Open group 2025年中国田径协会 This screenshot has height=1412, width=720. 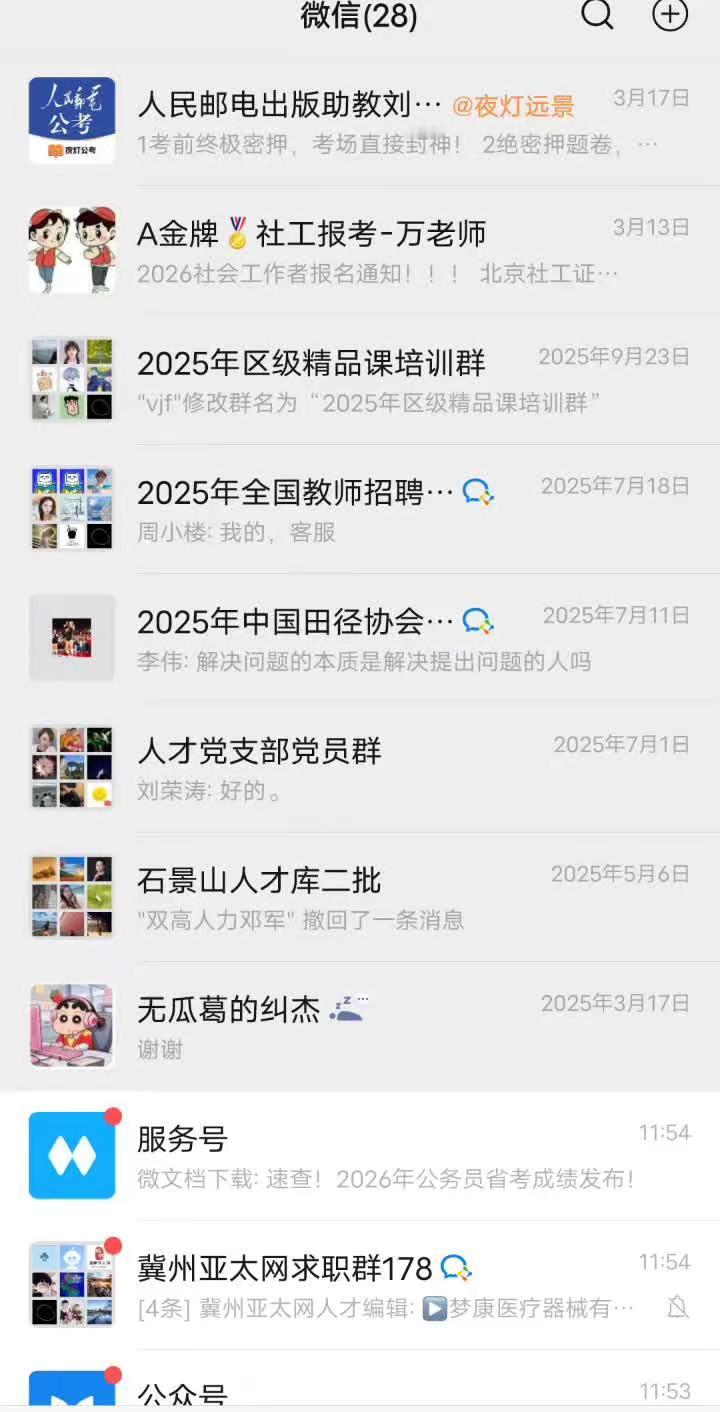pos(360,638)
